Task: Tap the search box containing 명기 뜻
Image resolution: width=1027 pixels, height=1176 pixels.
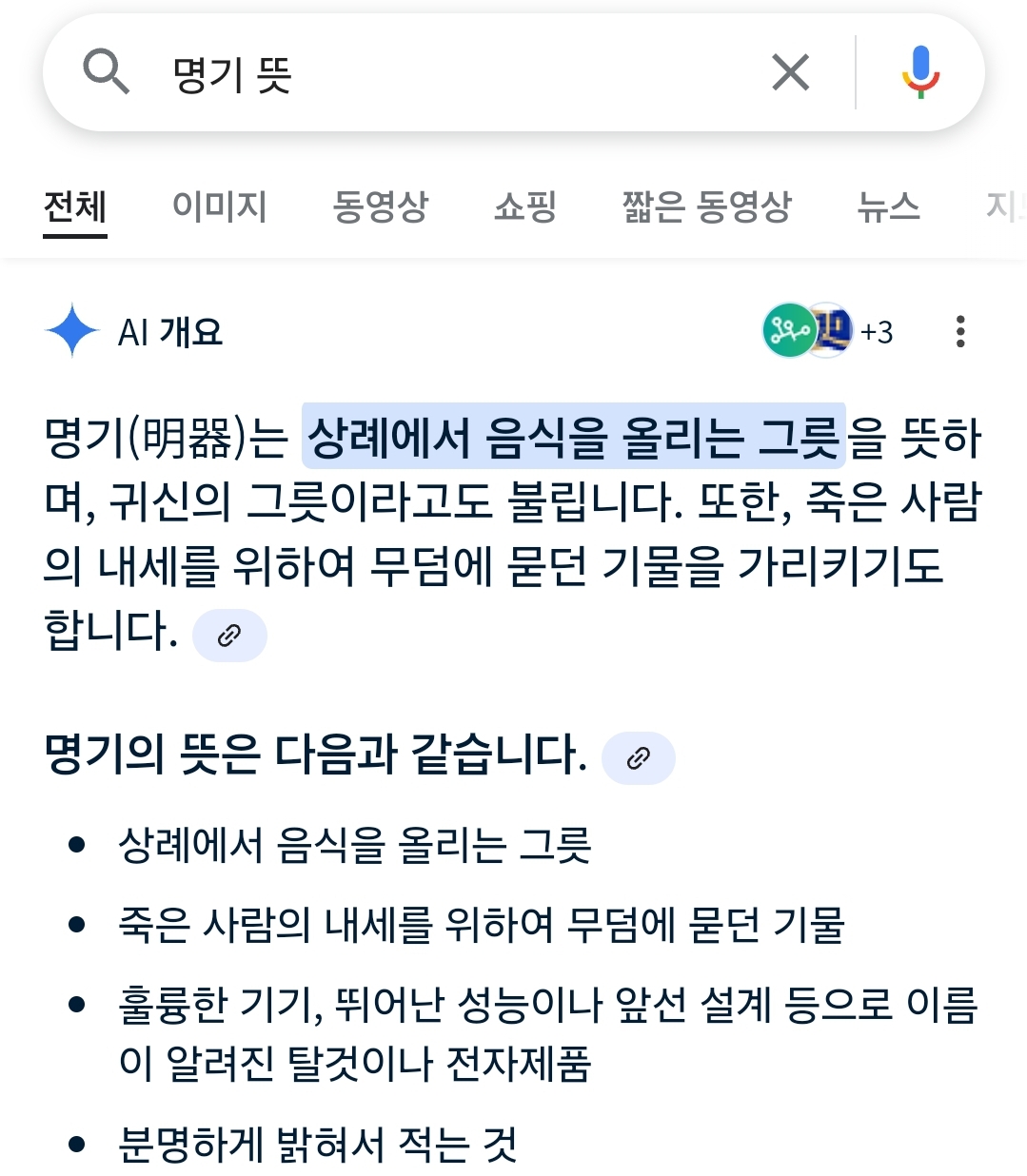Action: (x=428, y=73)
